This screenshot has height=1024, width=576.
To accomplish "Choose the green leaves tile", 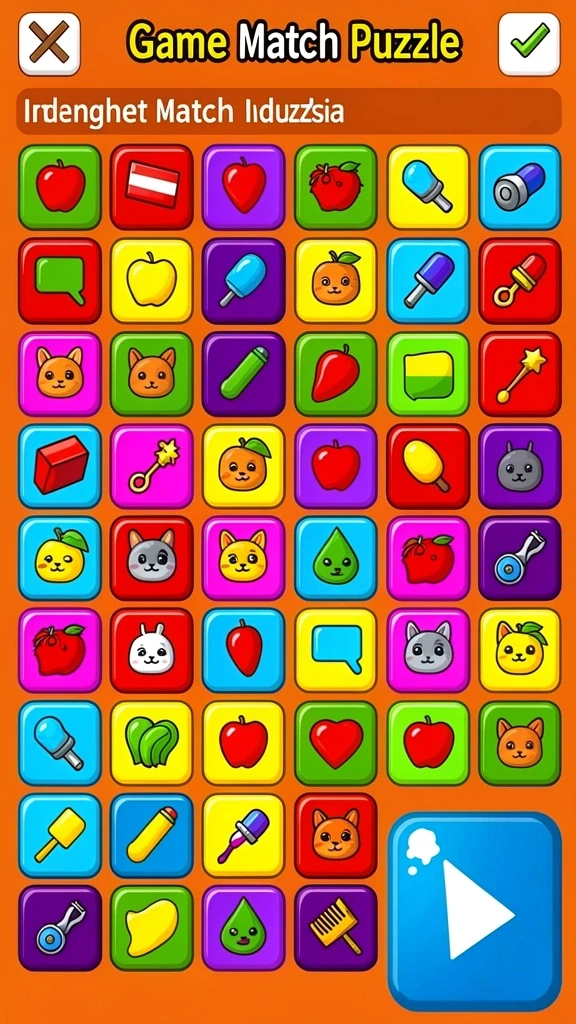I will coord(152,743).
